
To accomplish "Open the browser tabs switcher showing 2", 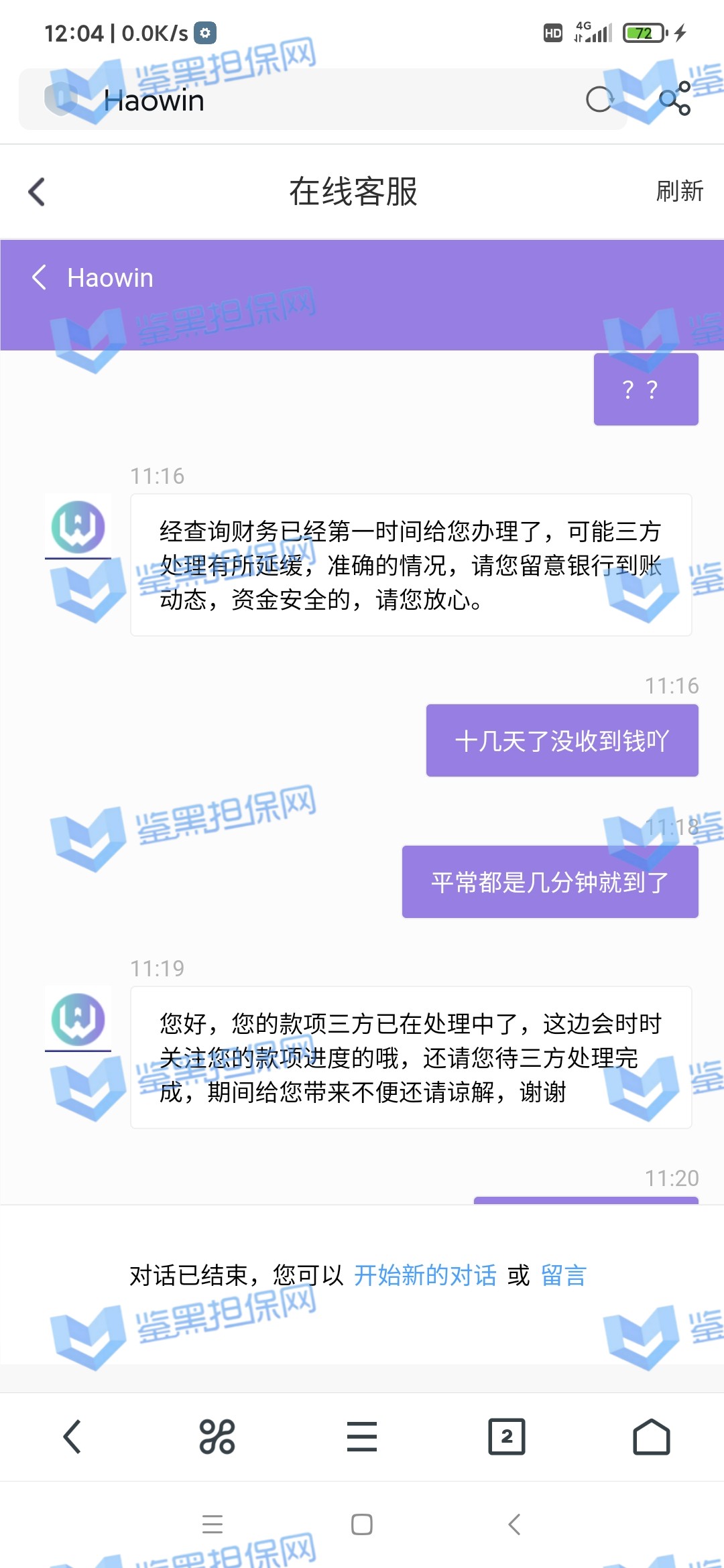I will 507,1437.
